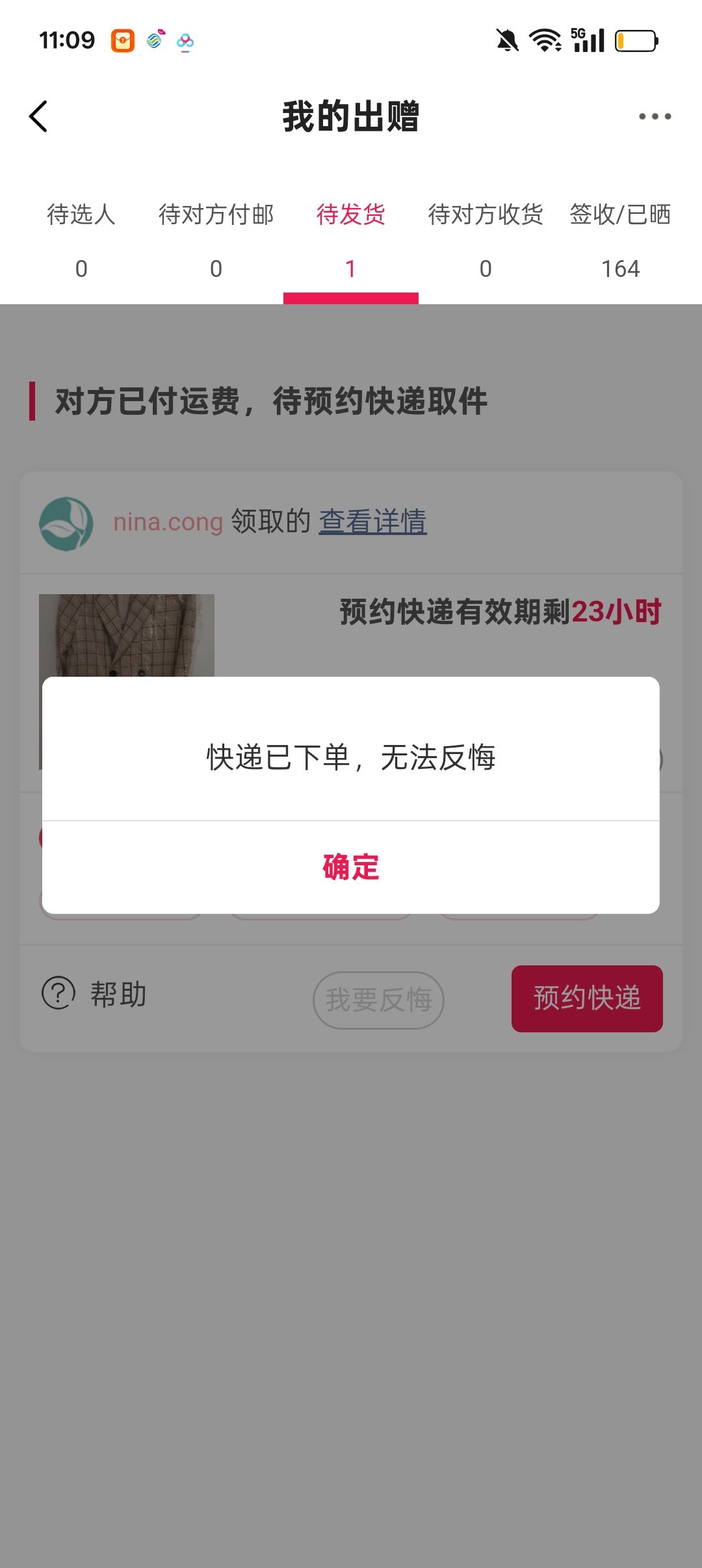
Task: Select the 待发货 tab
Action: point(351,239)
